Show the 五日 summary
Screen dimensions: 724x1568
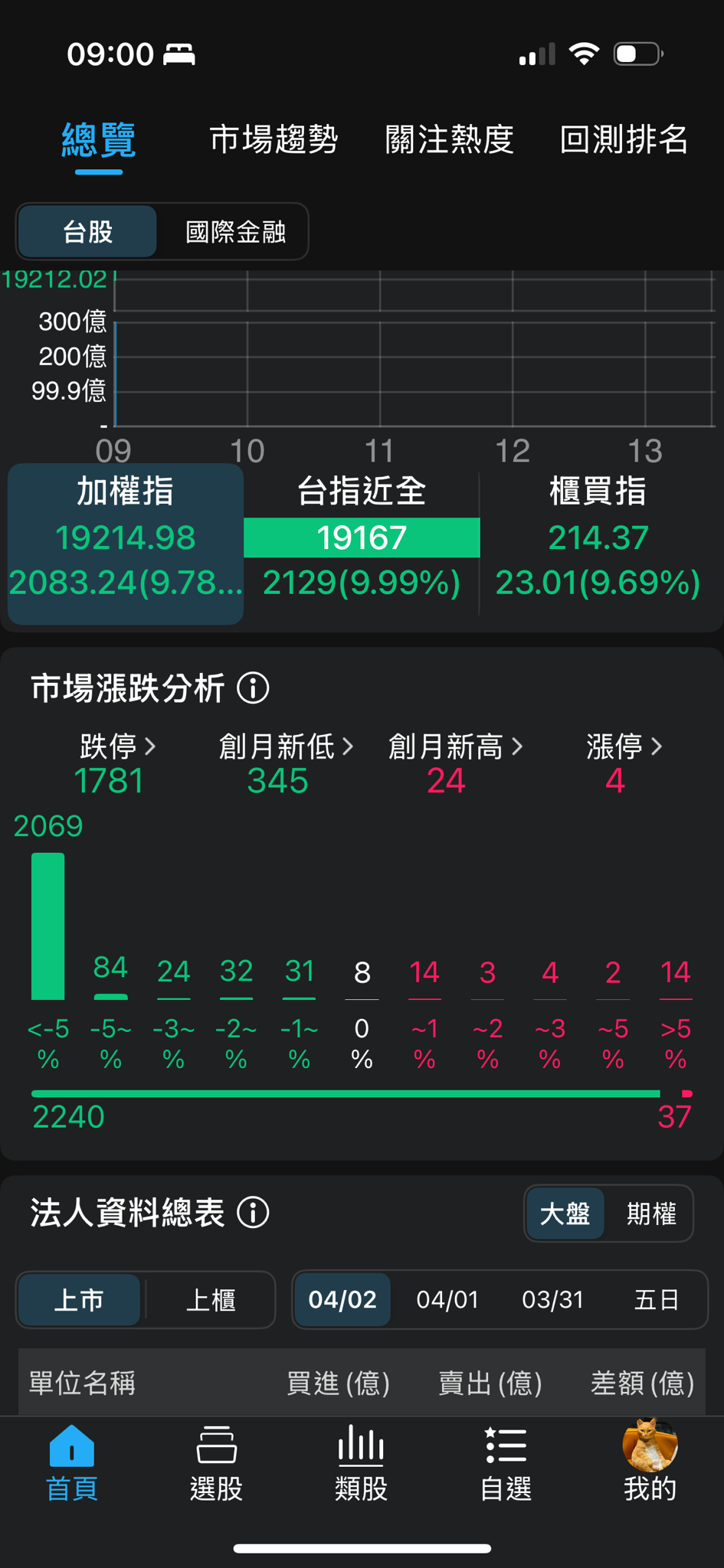click(x=657, y=1300)
